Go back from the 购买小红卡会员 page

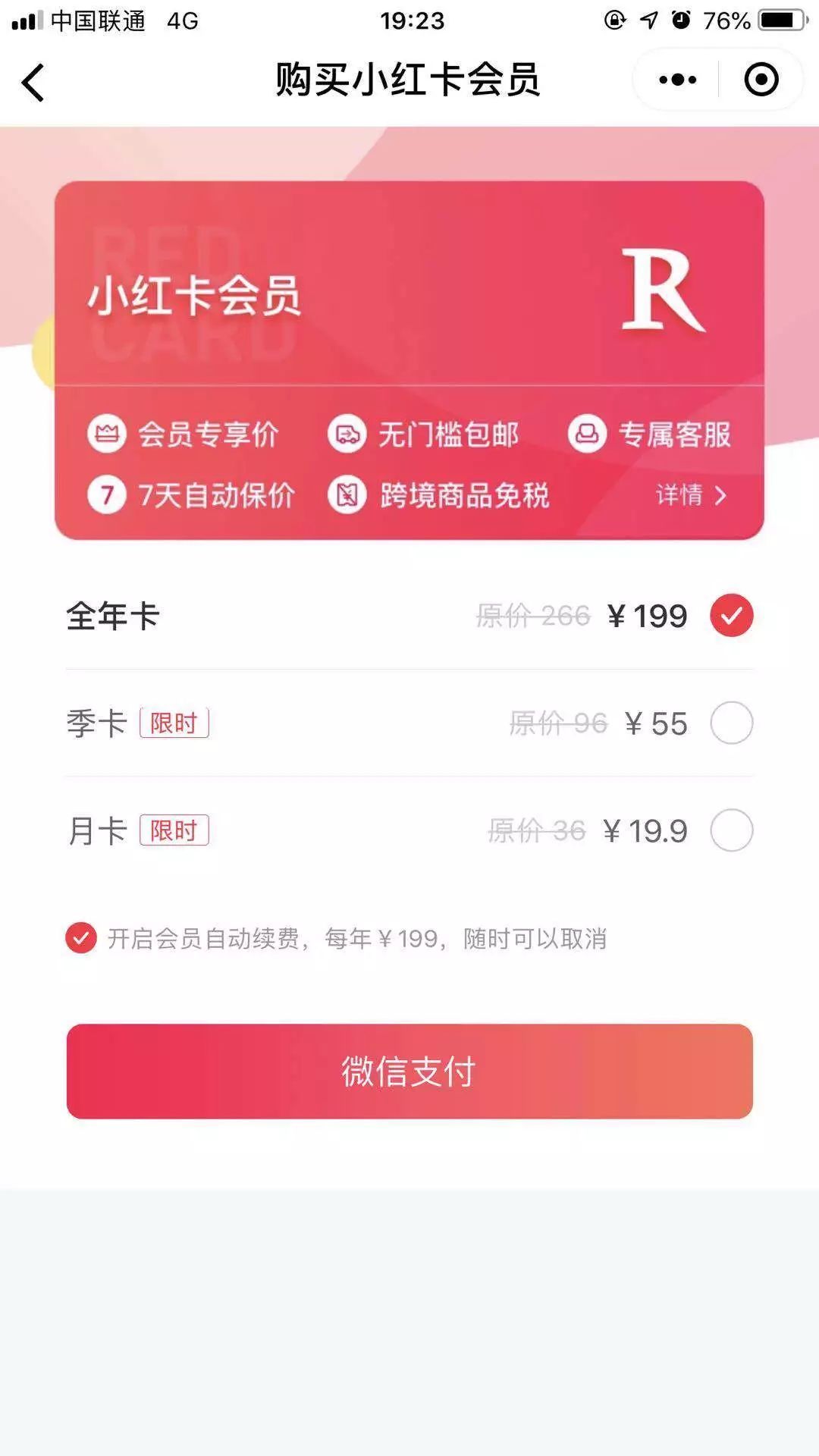point(33,82)
